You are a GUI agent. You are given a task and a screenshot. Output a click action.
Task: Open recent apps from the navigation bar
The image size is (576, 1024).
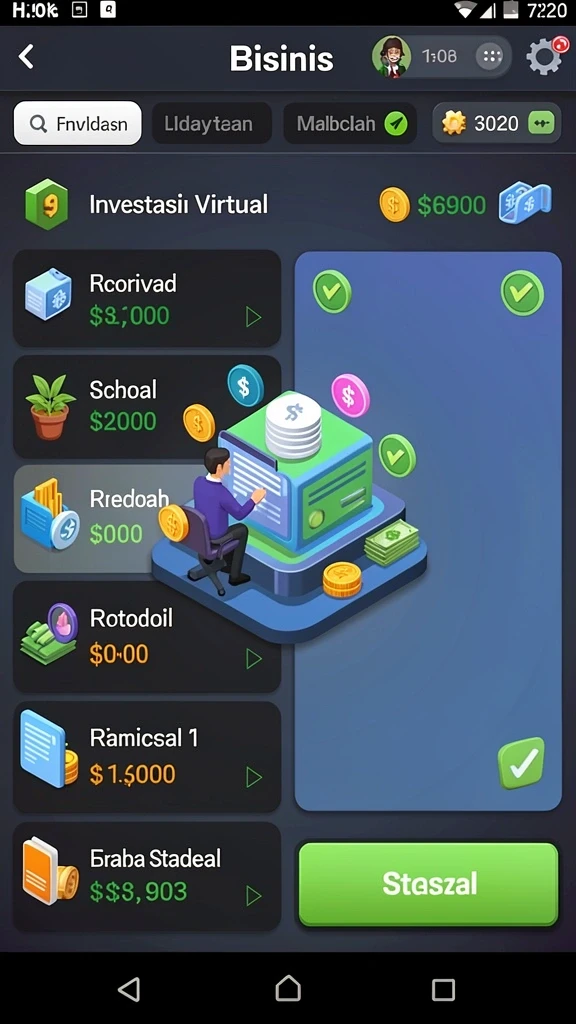click(443, 989)
